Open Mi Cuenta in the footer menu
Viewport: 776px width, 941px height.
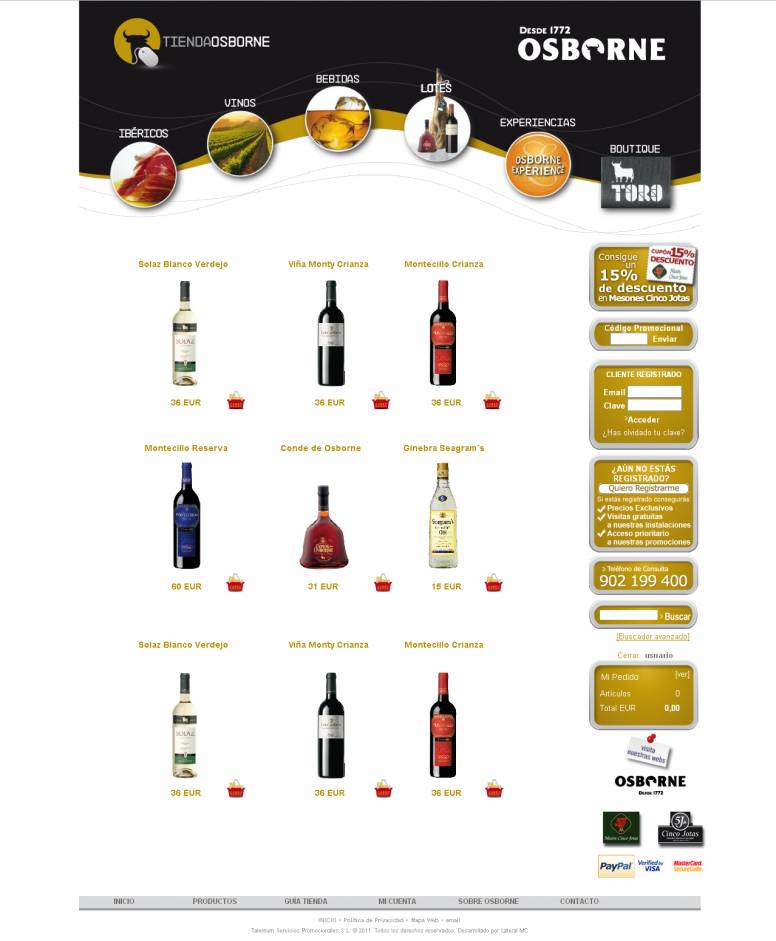point(397,901)
